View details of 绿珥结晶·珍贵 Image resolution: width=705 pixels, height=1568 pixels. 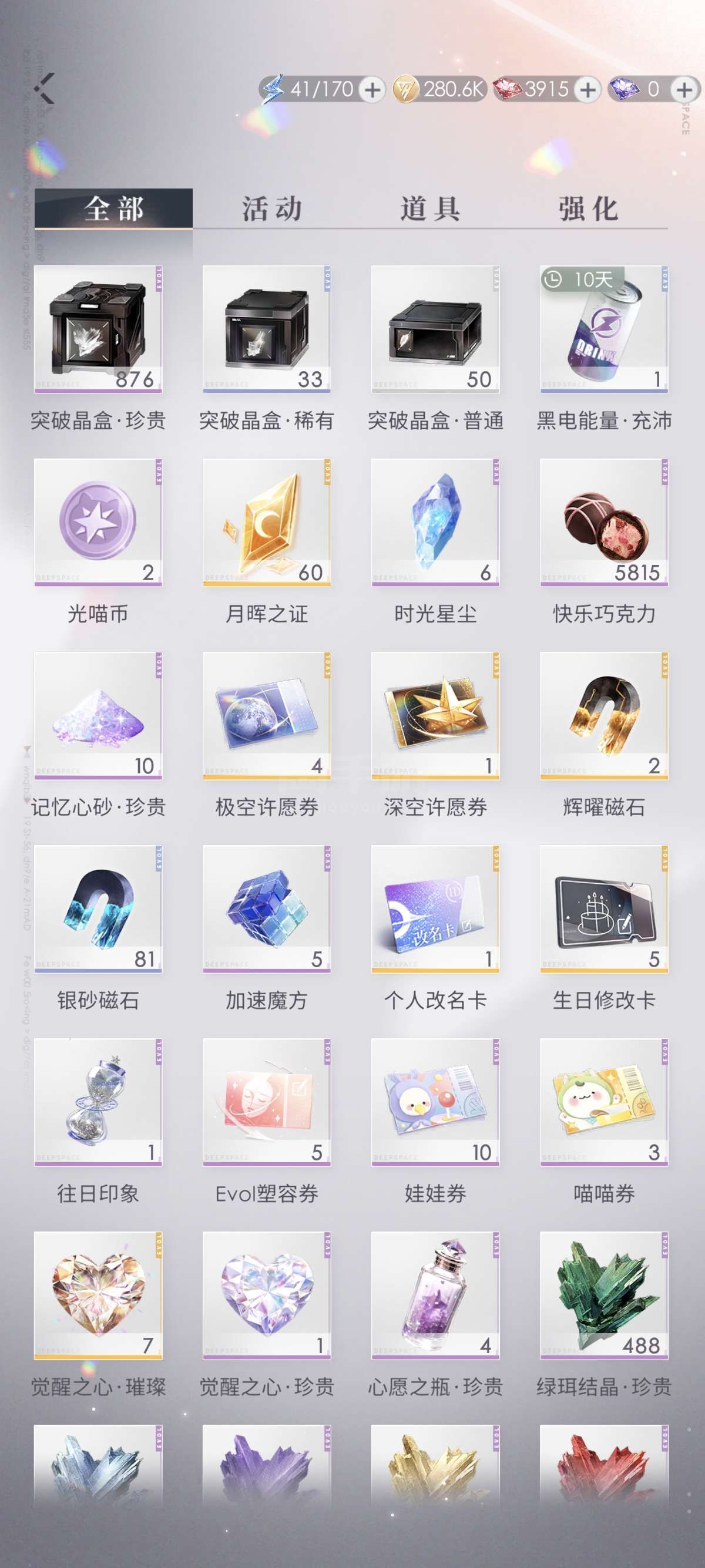(604, 1295)
